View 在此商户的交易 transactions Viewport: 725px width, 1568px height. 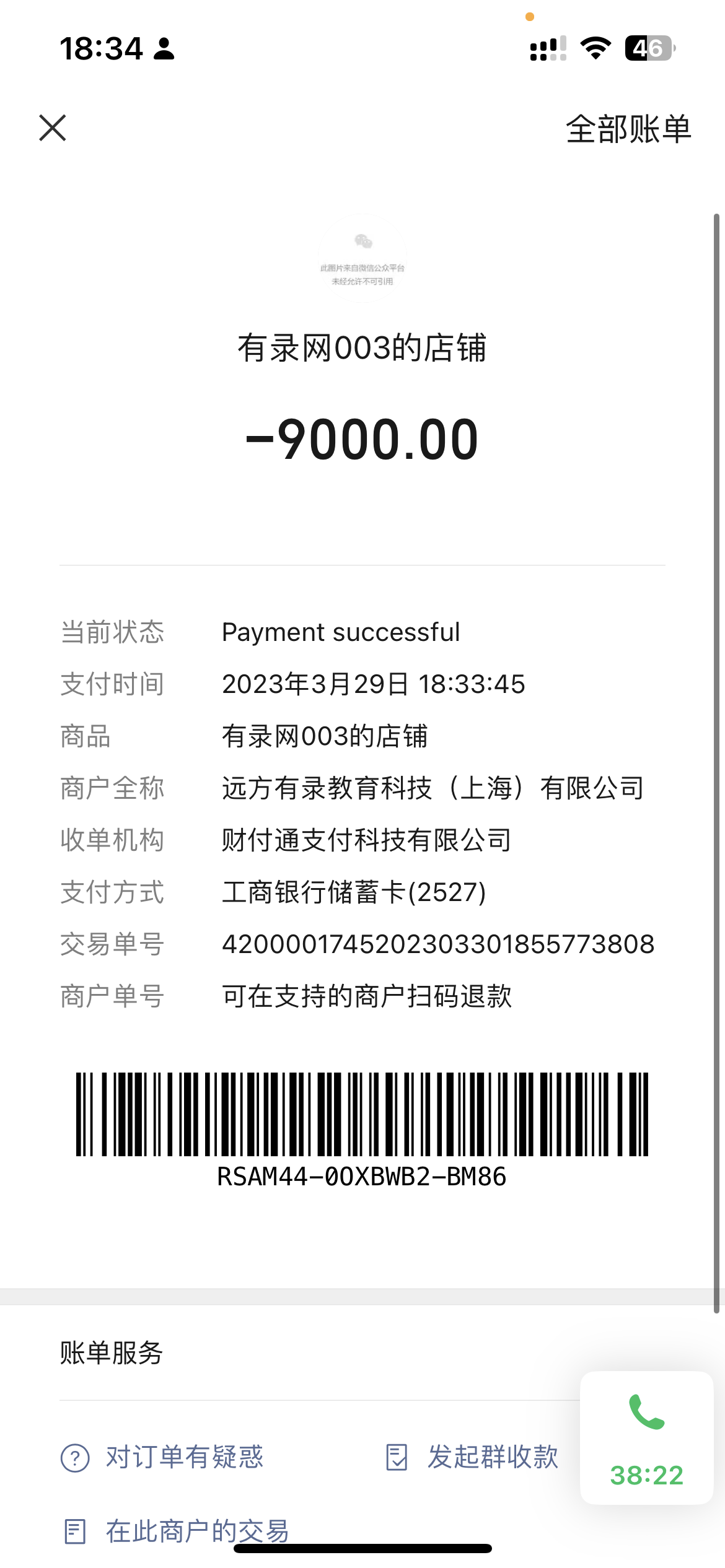177,1530
